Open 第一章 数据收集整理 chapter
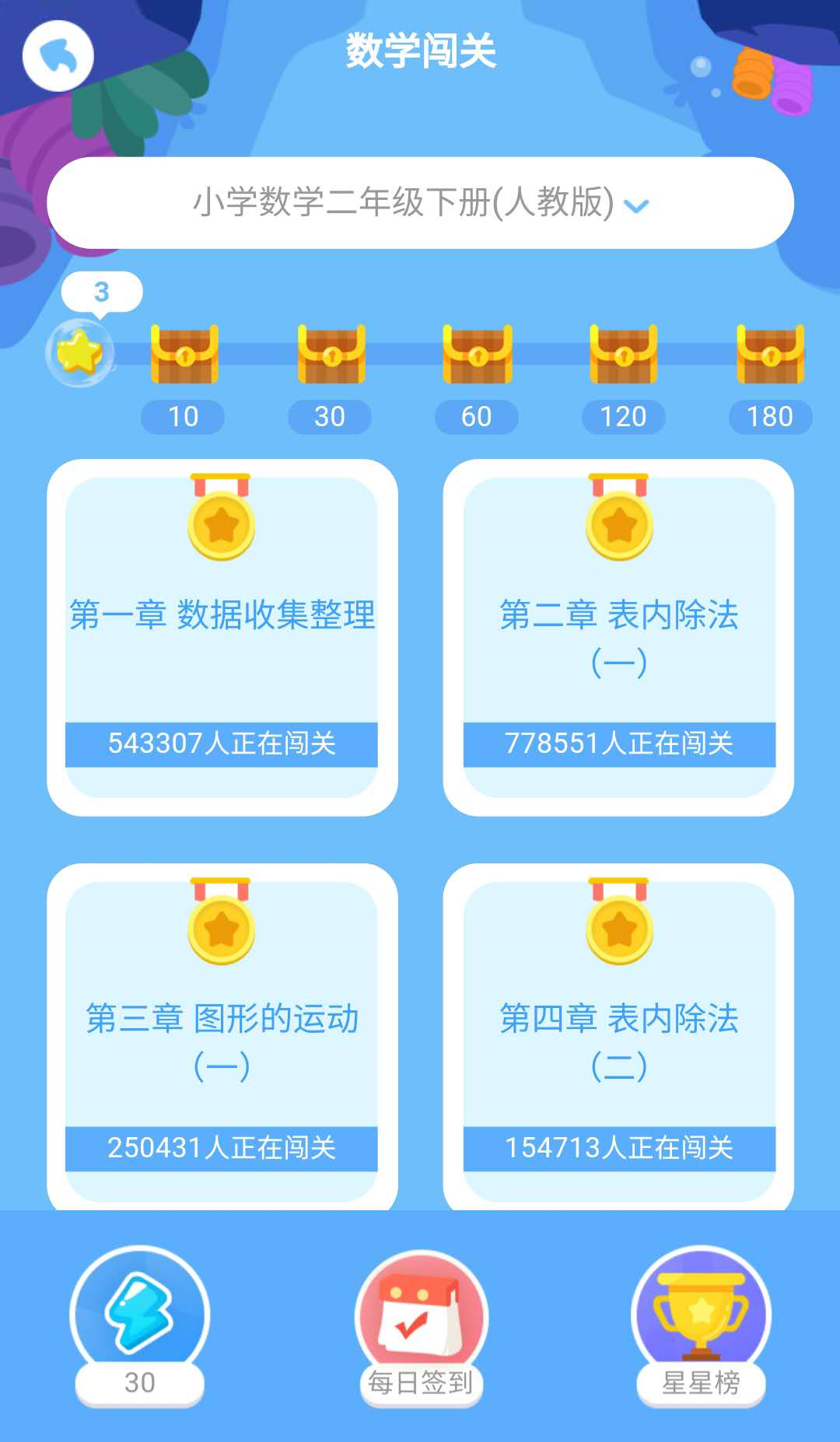 [222, 630]
